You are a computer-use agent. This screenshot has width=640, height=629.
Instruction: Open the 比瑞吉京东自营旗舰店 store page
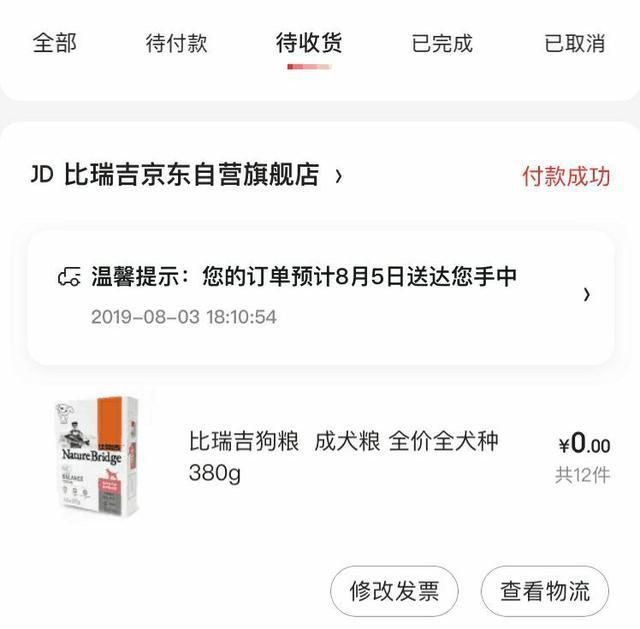pyautogui.click(x=190, y=176)
